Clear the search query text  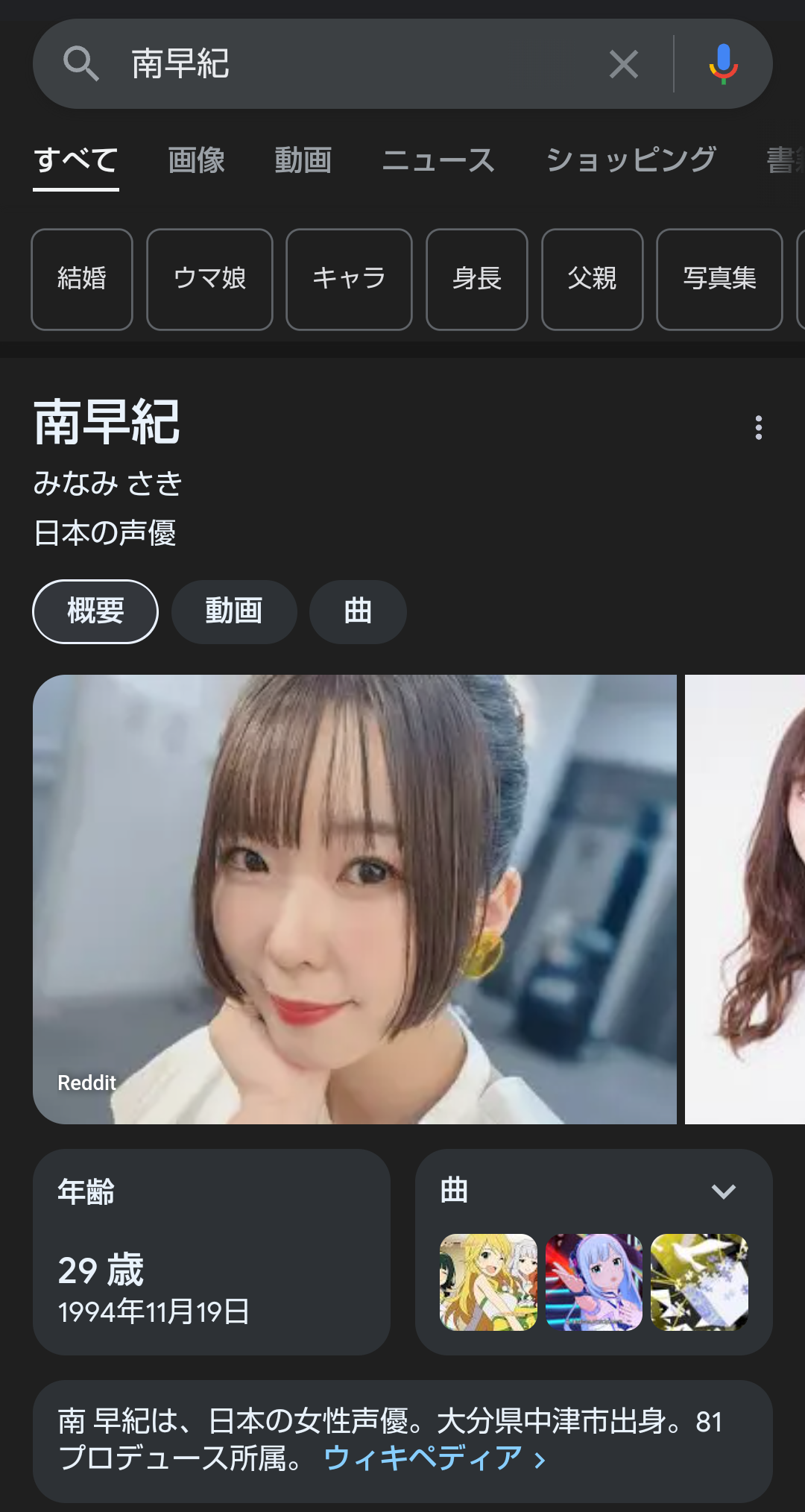click(623, 64)
